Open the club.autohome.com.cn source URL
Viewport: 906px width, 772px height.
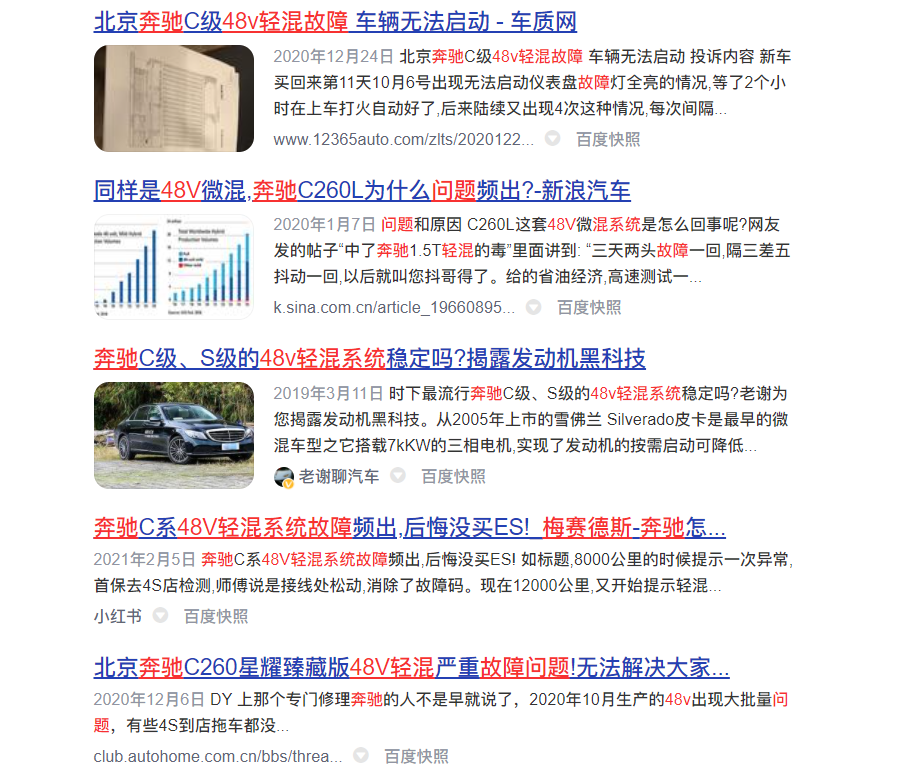(218, 756)
